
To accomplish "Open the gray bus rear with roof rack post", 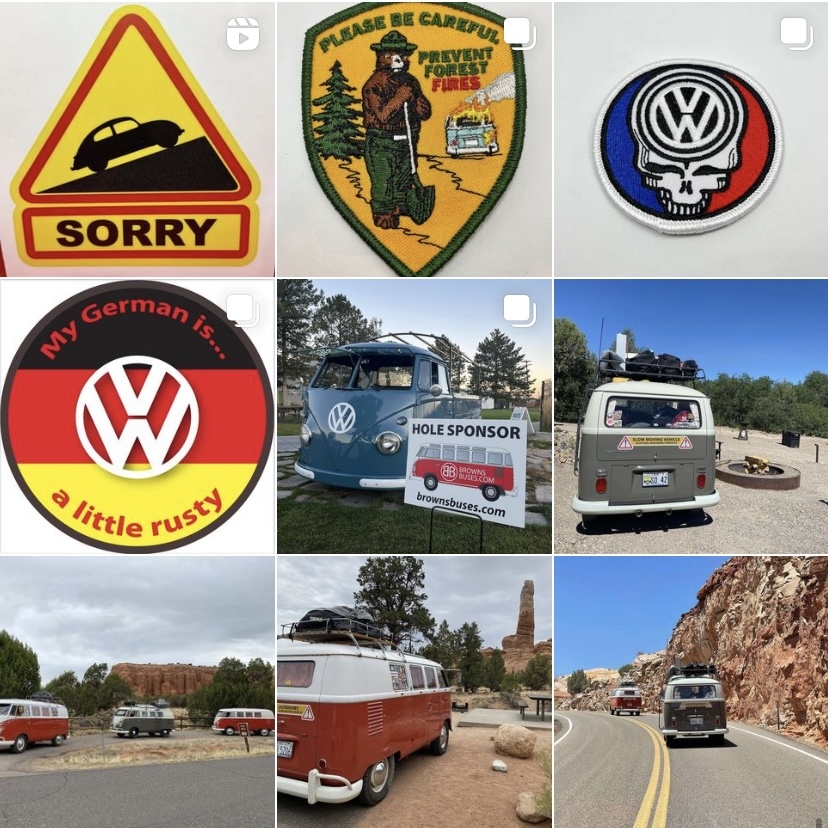I will (691, 415).
